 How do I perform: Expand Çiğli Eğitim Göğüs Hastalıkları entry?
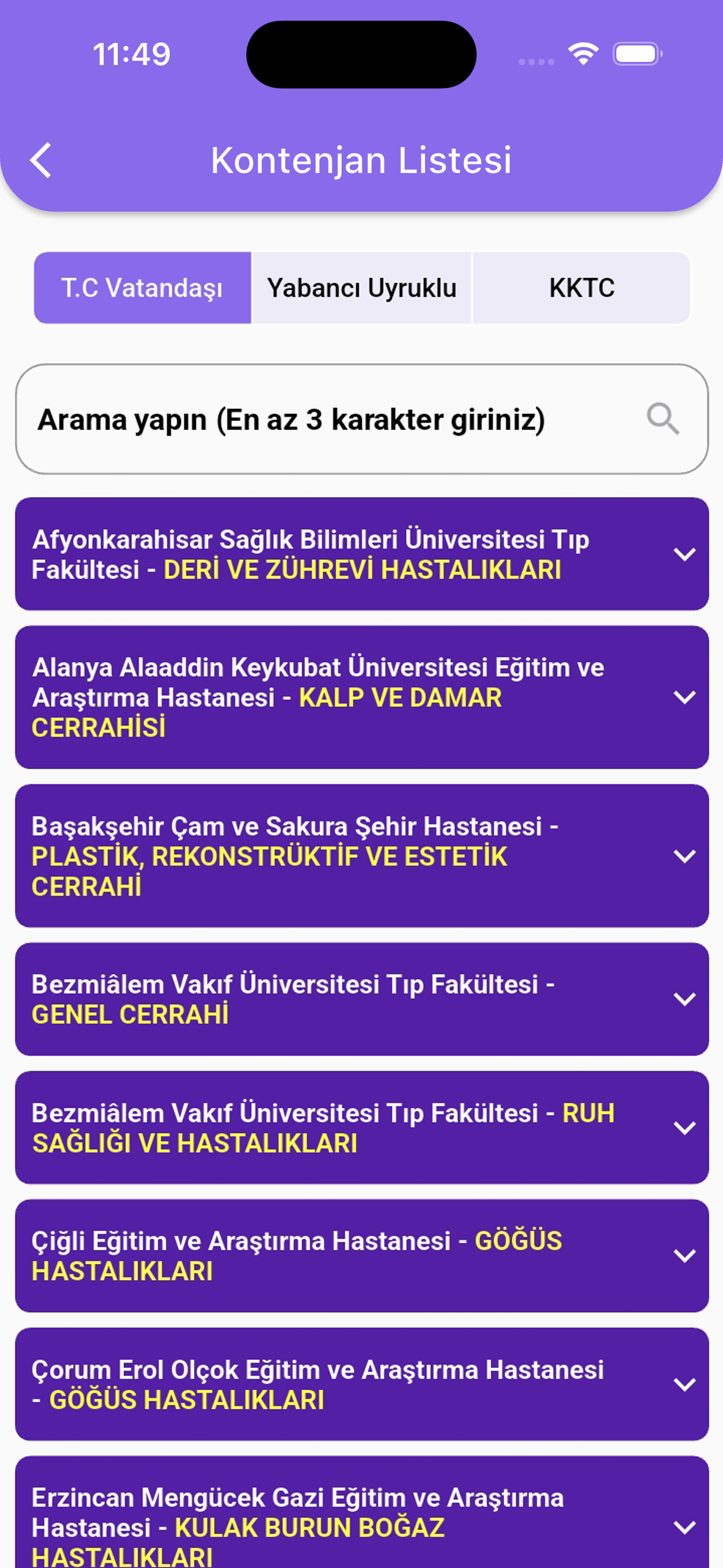pos(684,1256)
